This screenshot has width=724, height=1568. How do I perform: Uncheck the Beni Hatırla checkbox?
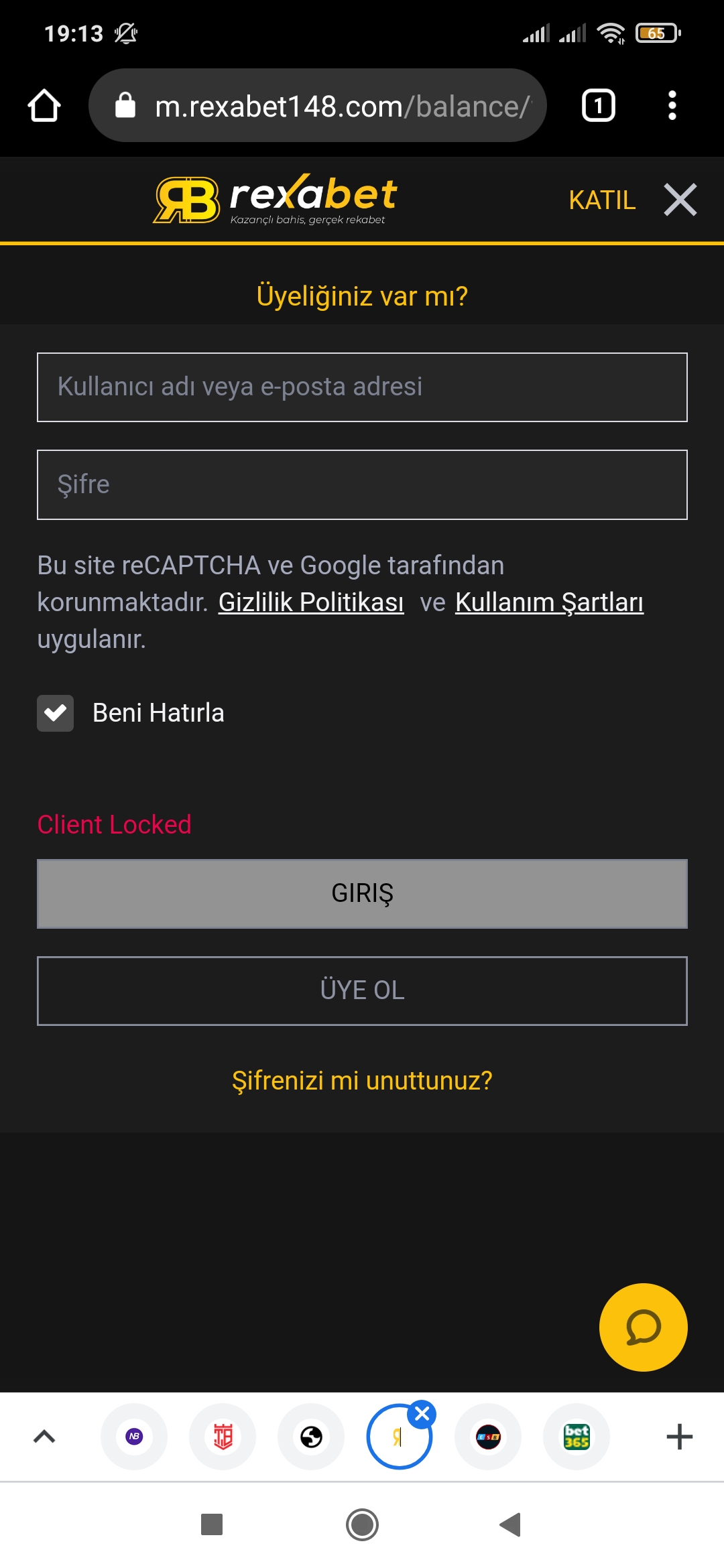(55, 713)
